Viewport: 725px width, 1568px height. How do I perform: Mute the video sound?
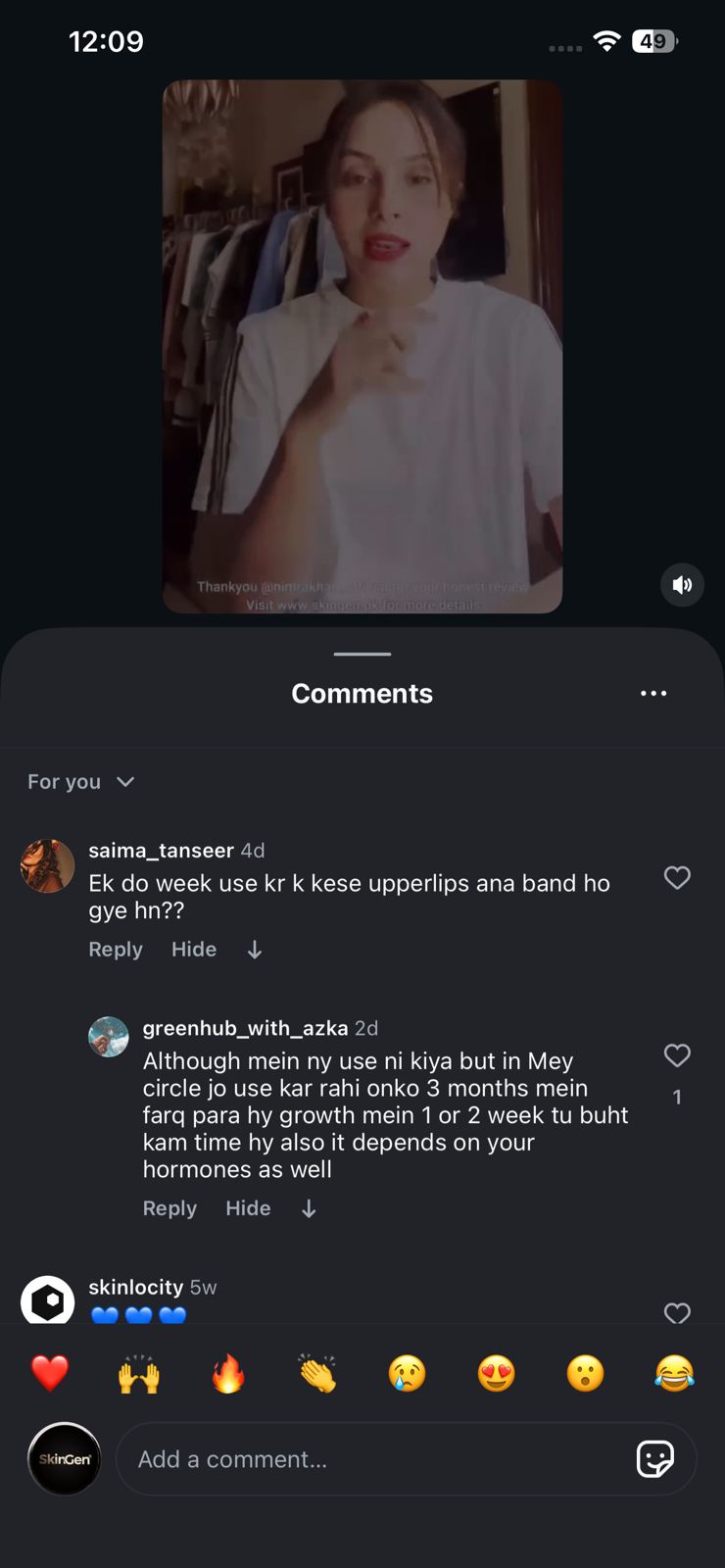pos(682,585)
